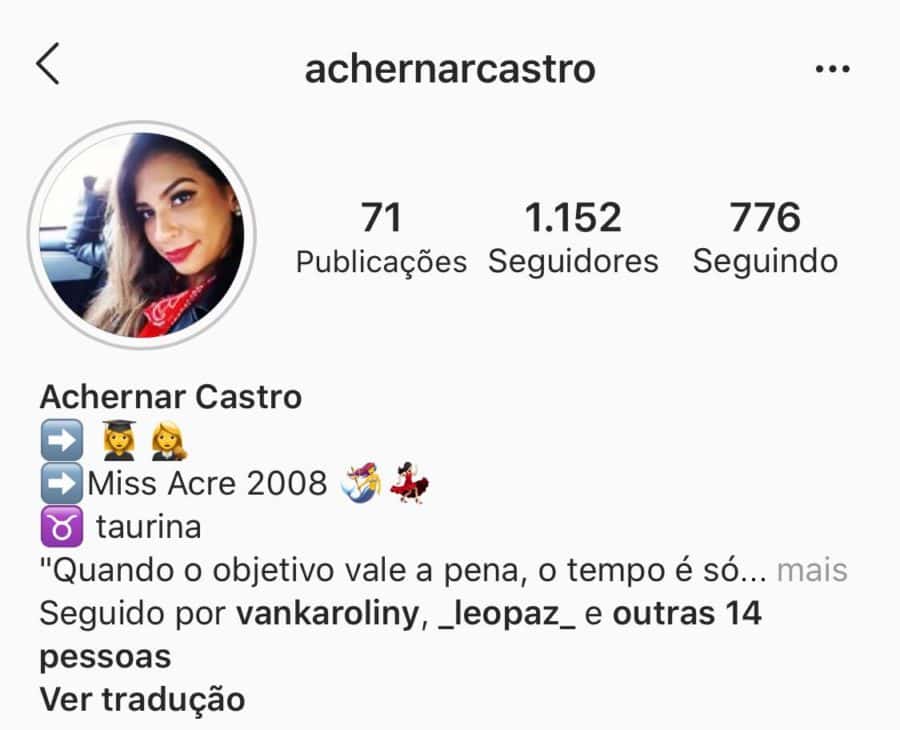Viewport: 900px width, 730px height.
Task: Go back using the top-left arrow
Action: (x=48, y=66)
